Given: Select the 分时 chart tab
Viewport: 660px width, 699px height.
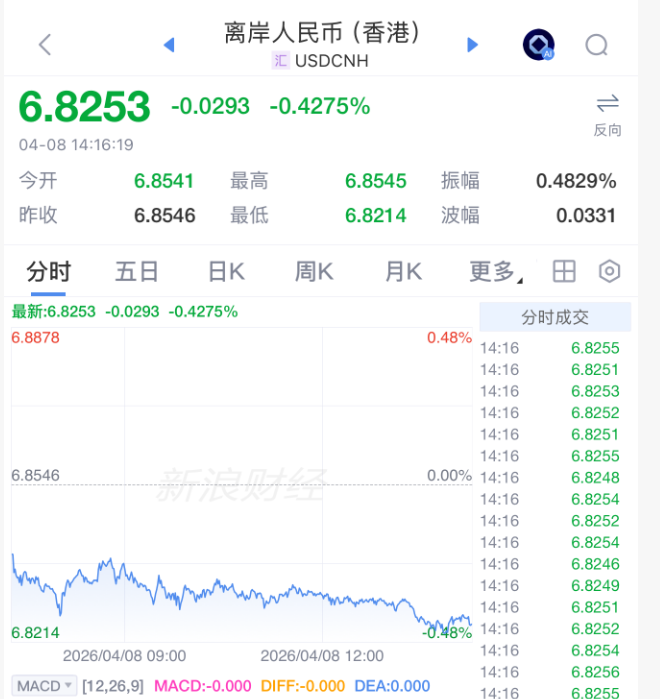Looking at the screenshot, I should pyautogui.click(x=48, y=272).
